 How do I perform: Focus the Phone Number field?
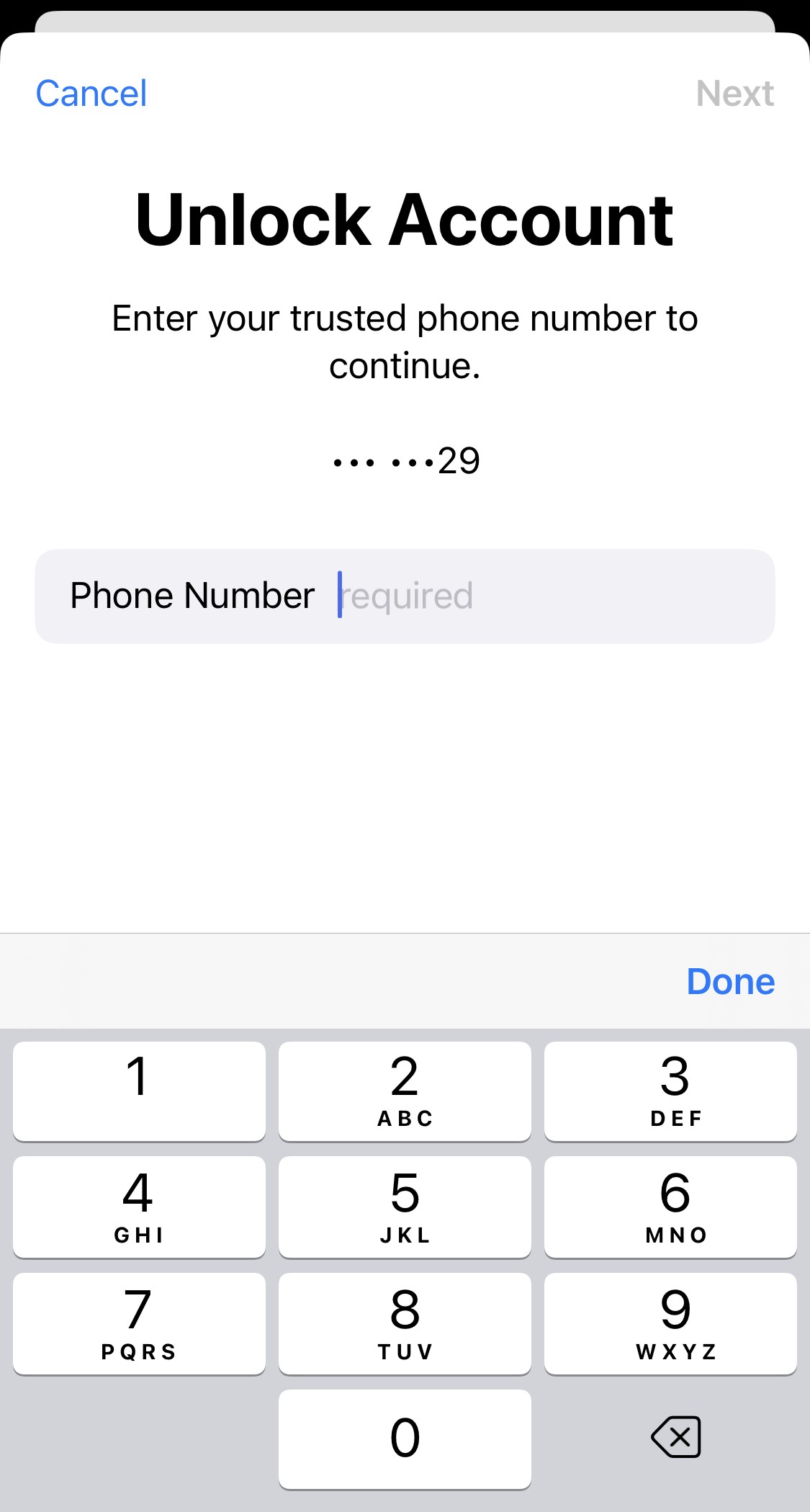click(405, 596)
